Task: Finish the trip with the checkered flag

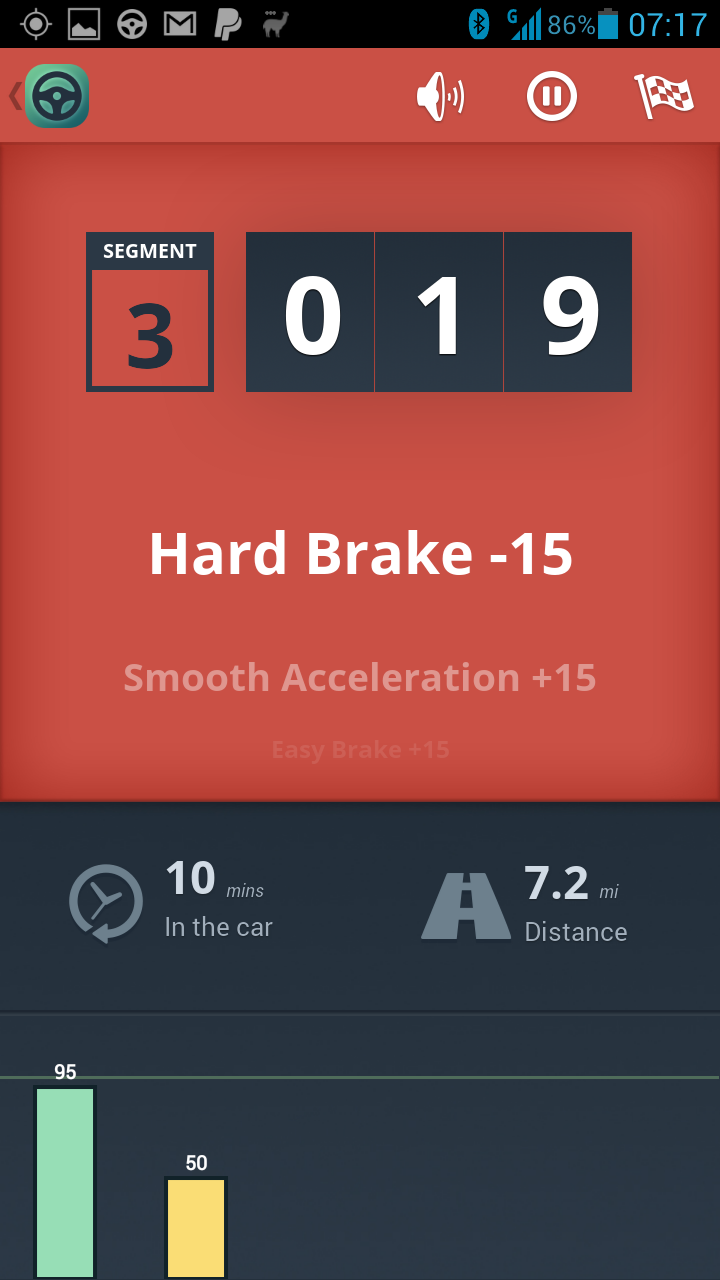Action: 664,96
